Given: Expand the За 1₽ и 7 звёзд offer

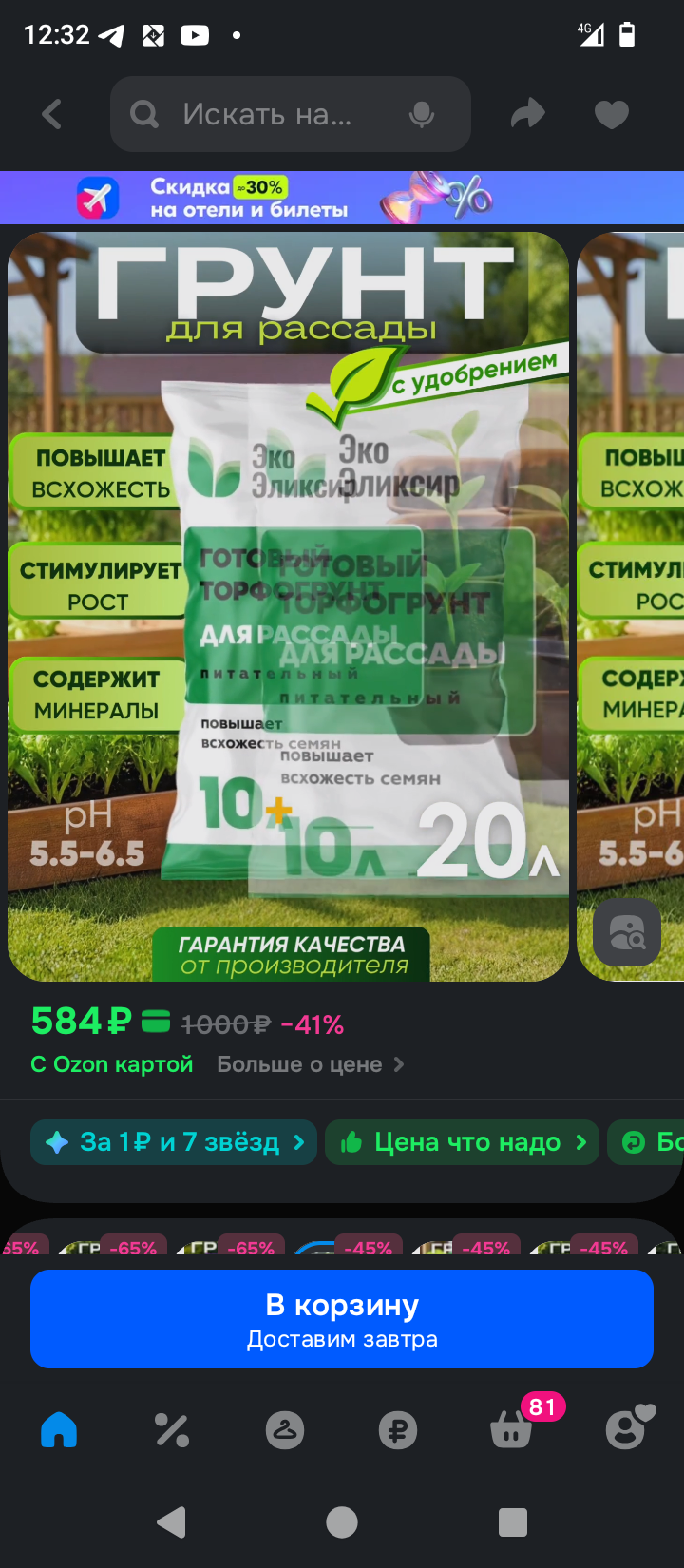Looking at the screenshot, I should point(173,1142).
